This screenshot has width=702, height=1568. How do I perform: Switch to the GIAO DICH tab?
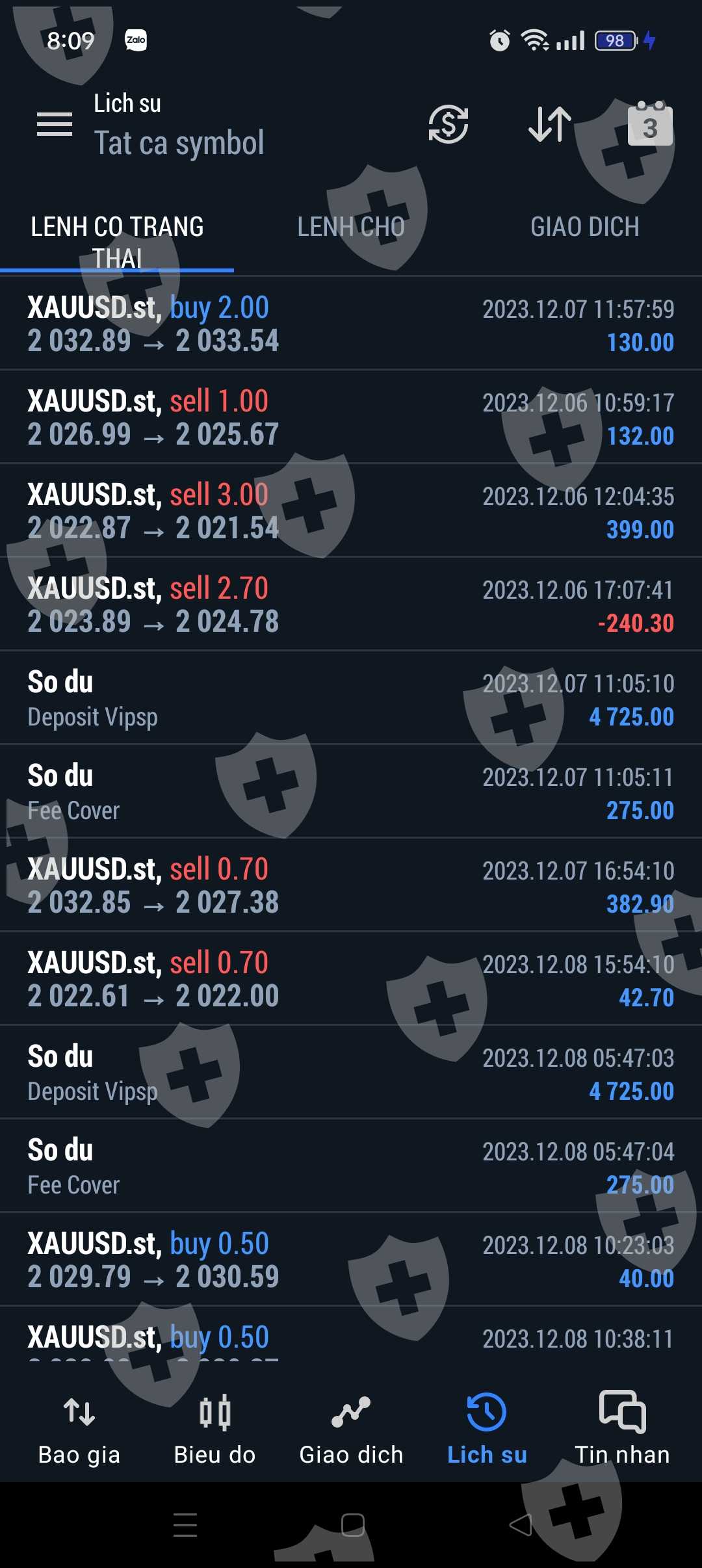584,228
